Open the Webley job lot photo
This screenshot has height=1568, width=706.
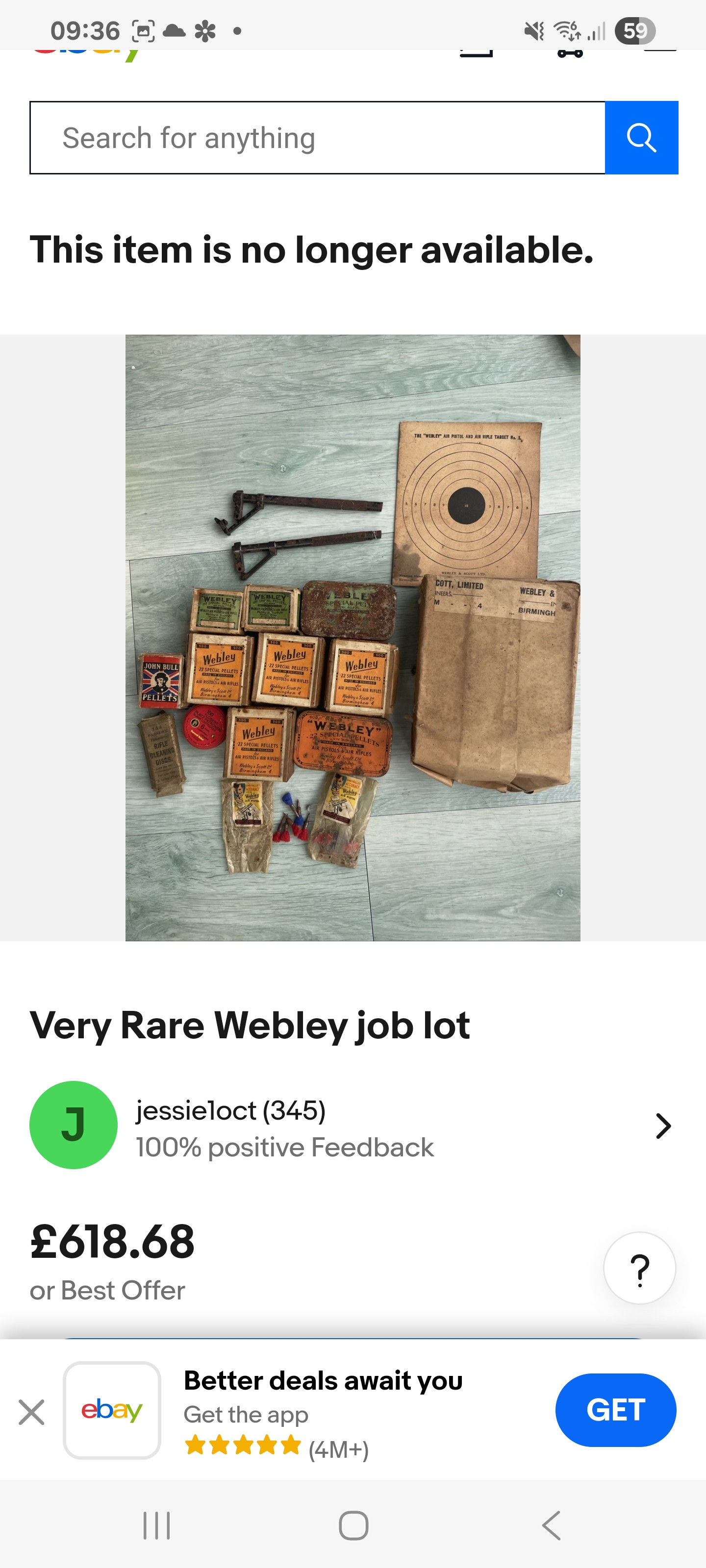pyautogui.click(x=353, y=637)
